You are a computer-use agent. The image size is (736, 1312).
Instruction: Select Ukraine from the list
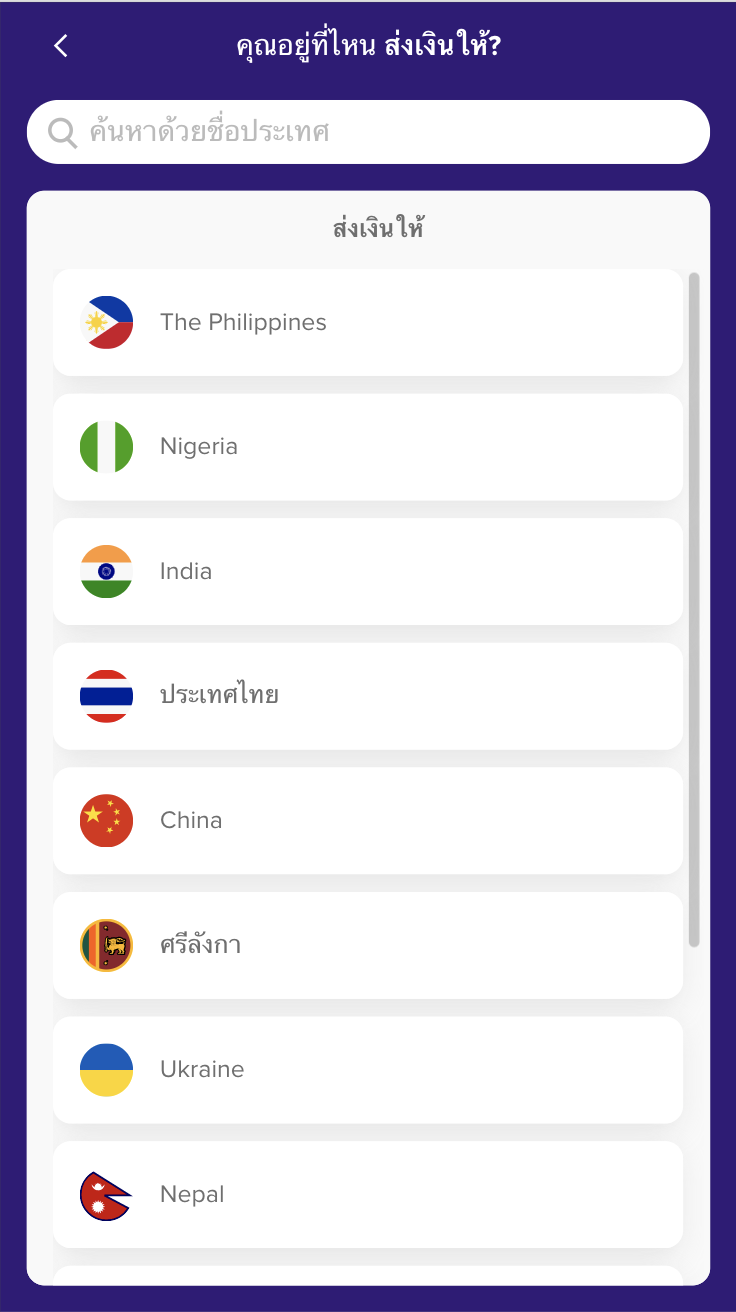click(368, 1070)
